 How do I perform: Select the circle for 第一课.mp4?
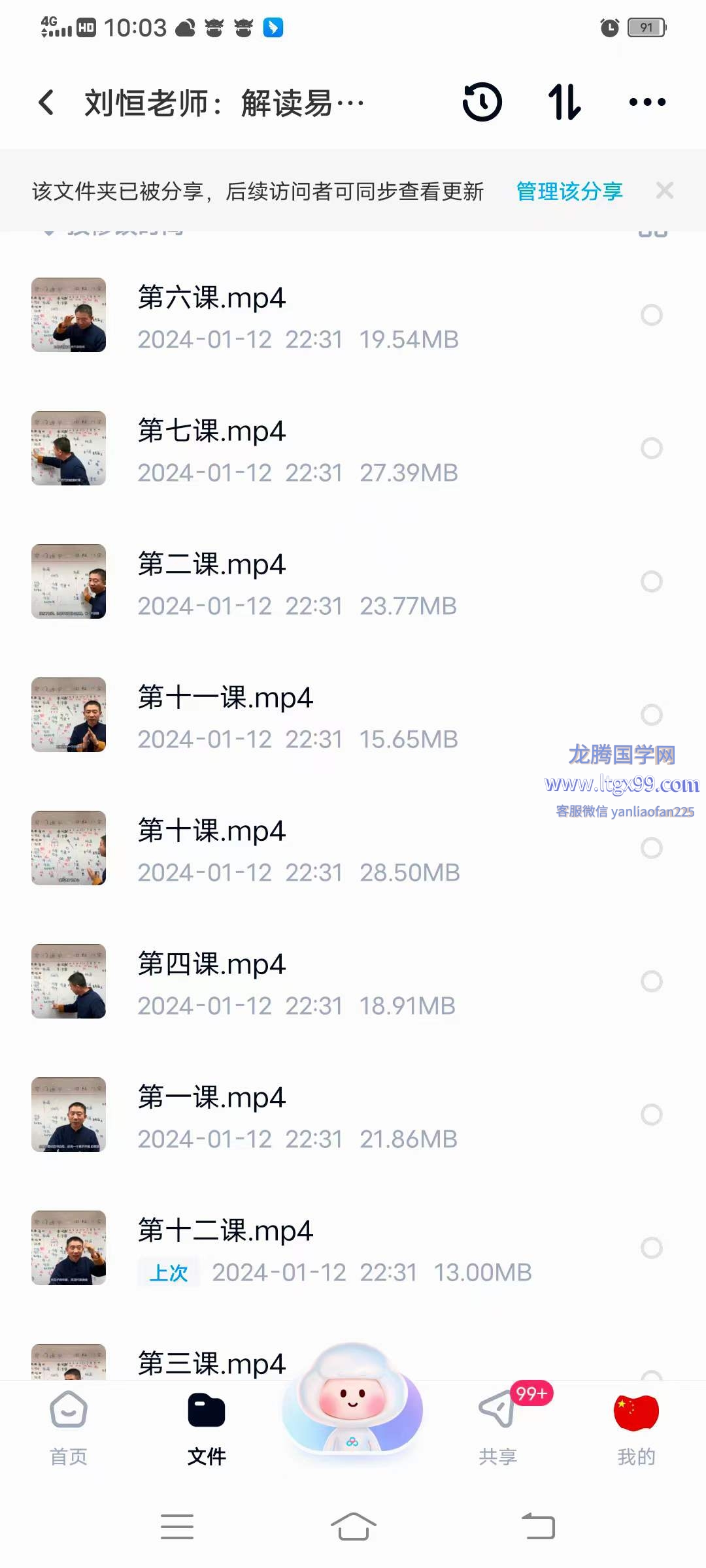tap(652, 1115)
